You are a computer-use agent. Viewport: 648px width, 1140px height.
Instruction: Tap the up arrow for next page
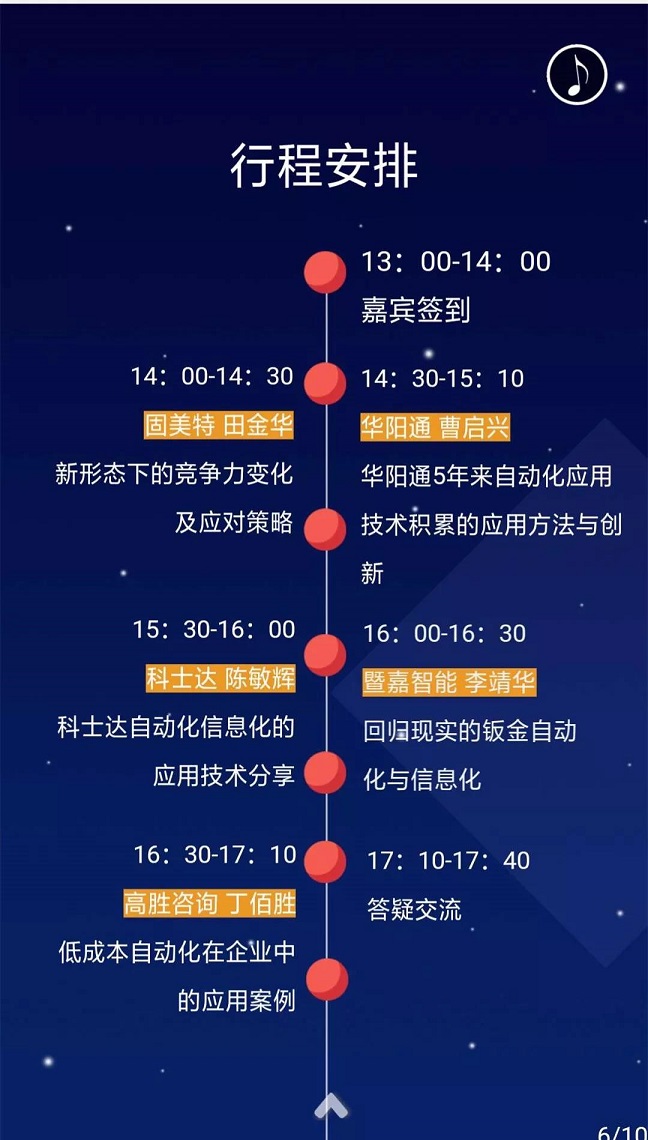point(331,1104)
